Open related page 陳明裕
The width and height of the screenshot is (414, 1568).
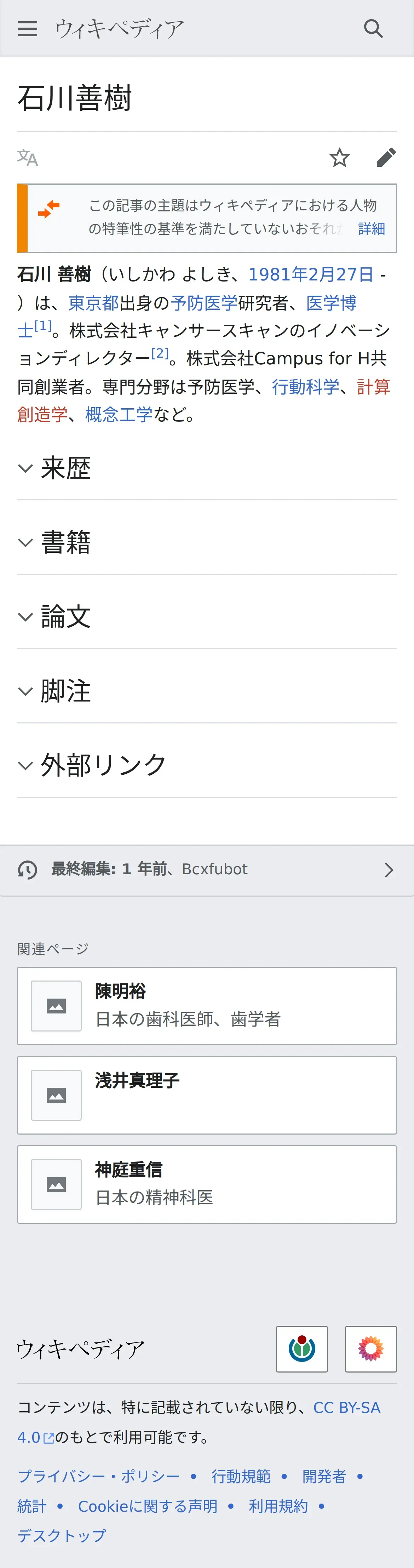tap(207, 1006)
